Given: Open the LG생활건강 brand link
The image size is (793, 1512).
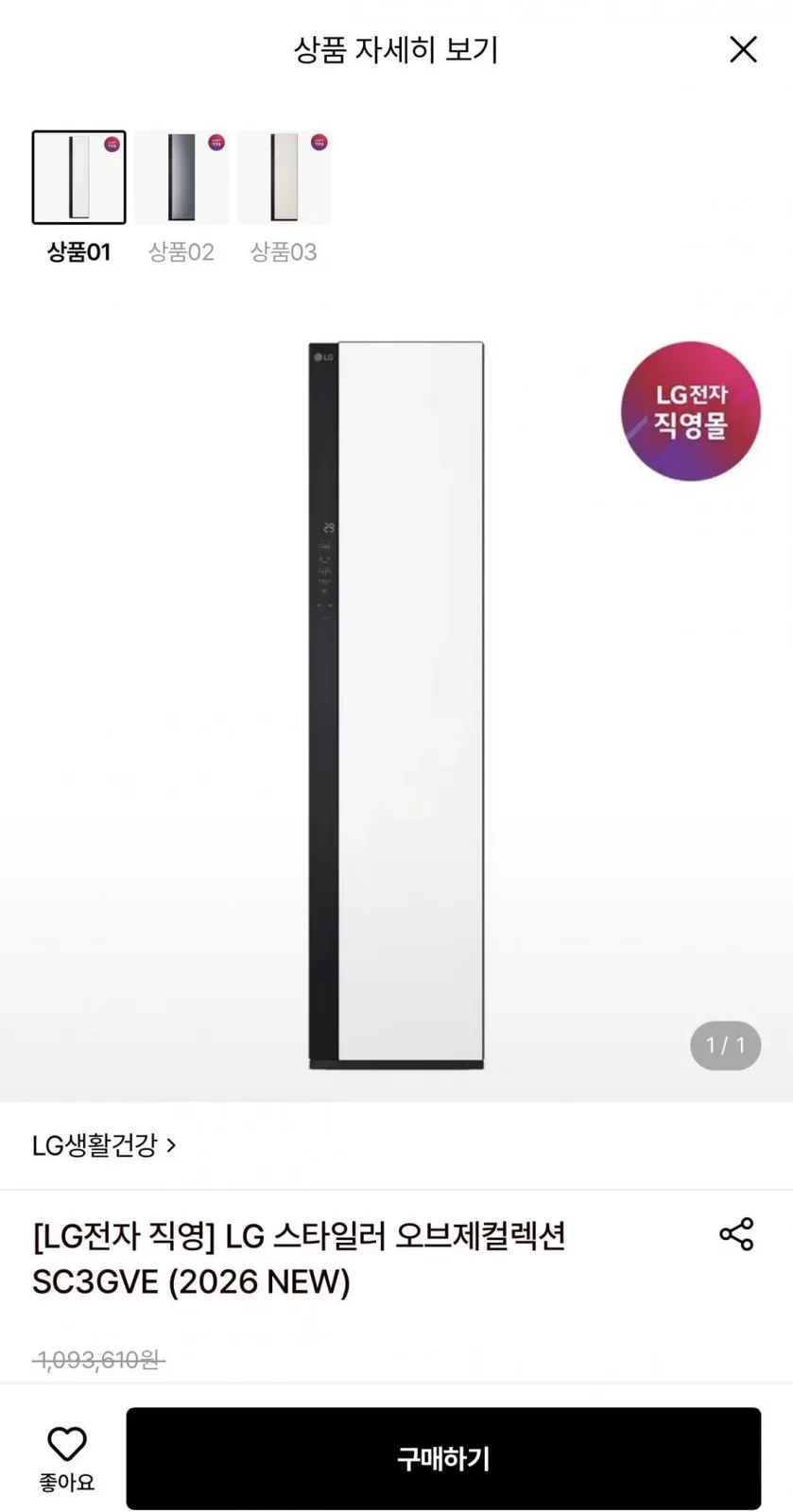Looking at the screenshot, I should [x=104, y=1145].
